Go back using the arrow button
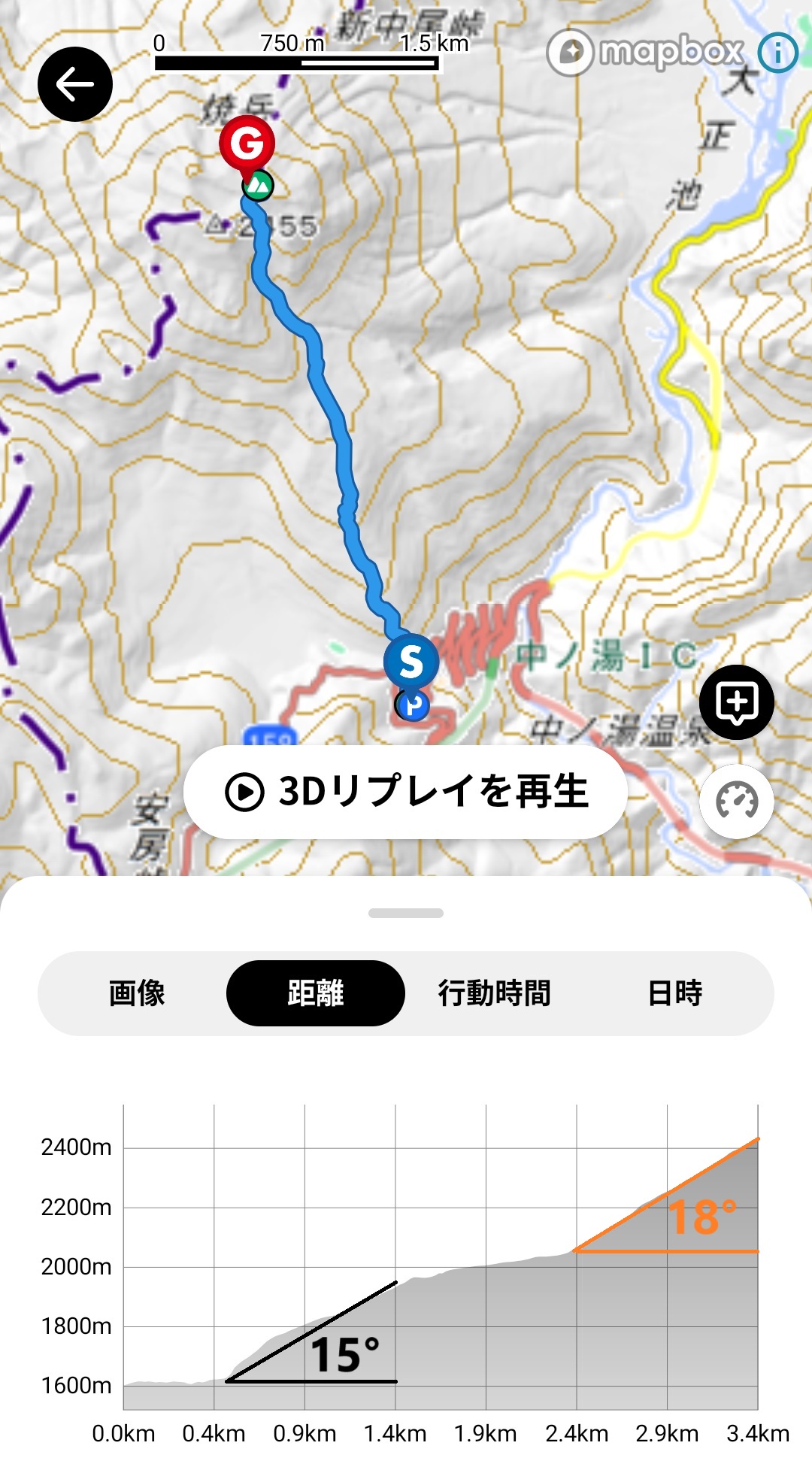812x1470 pixels. [x=75, y=84]
